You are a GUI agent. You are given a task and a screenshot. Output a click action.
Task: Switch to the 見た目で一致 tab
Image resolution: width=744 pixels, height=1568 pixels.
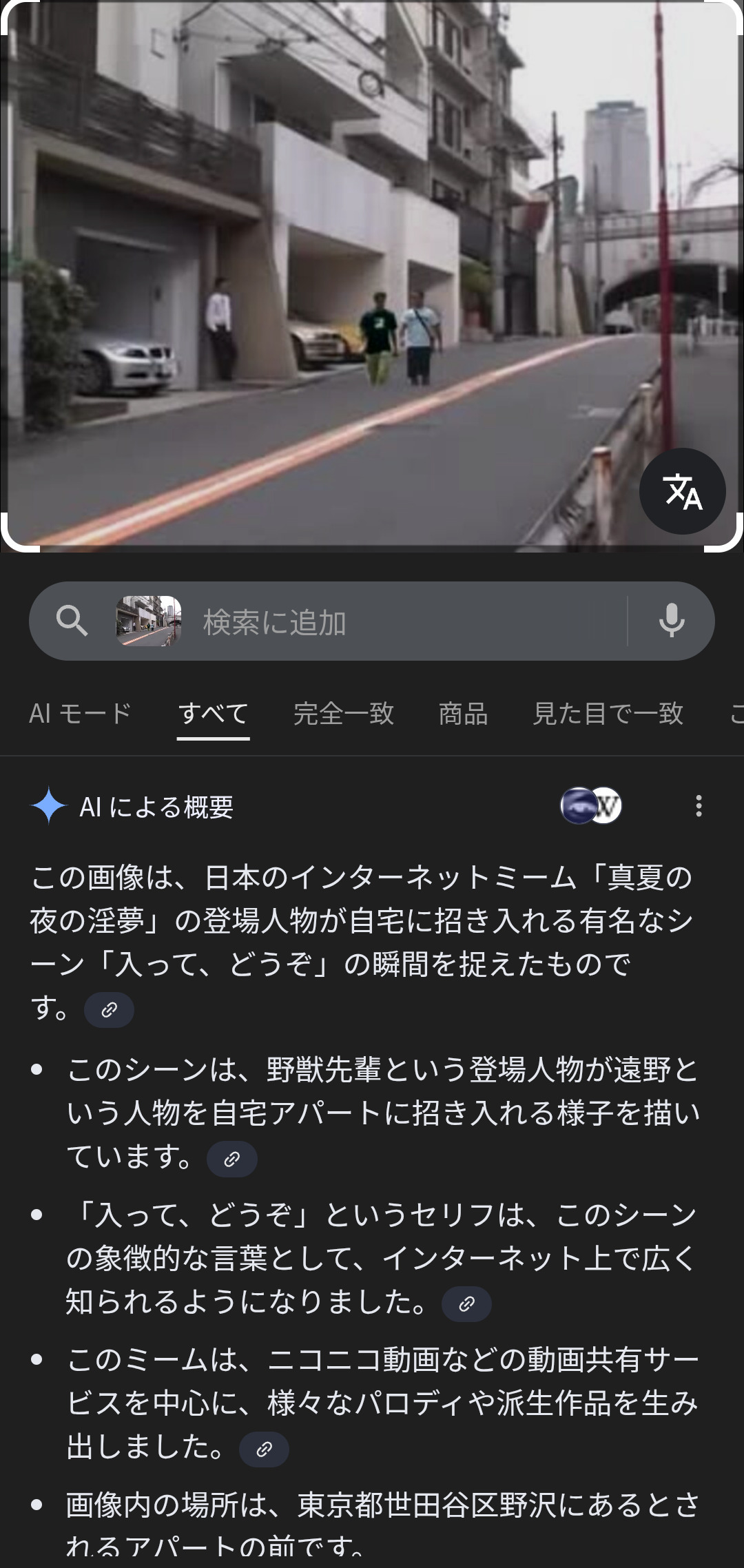point(608,714)
